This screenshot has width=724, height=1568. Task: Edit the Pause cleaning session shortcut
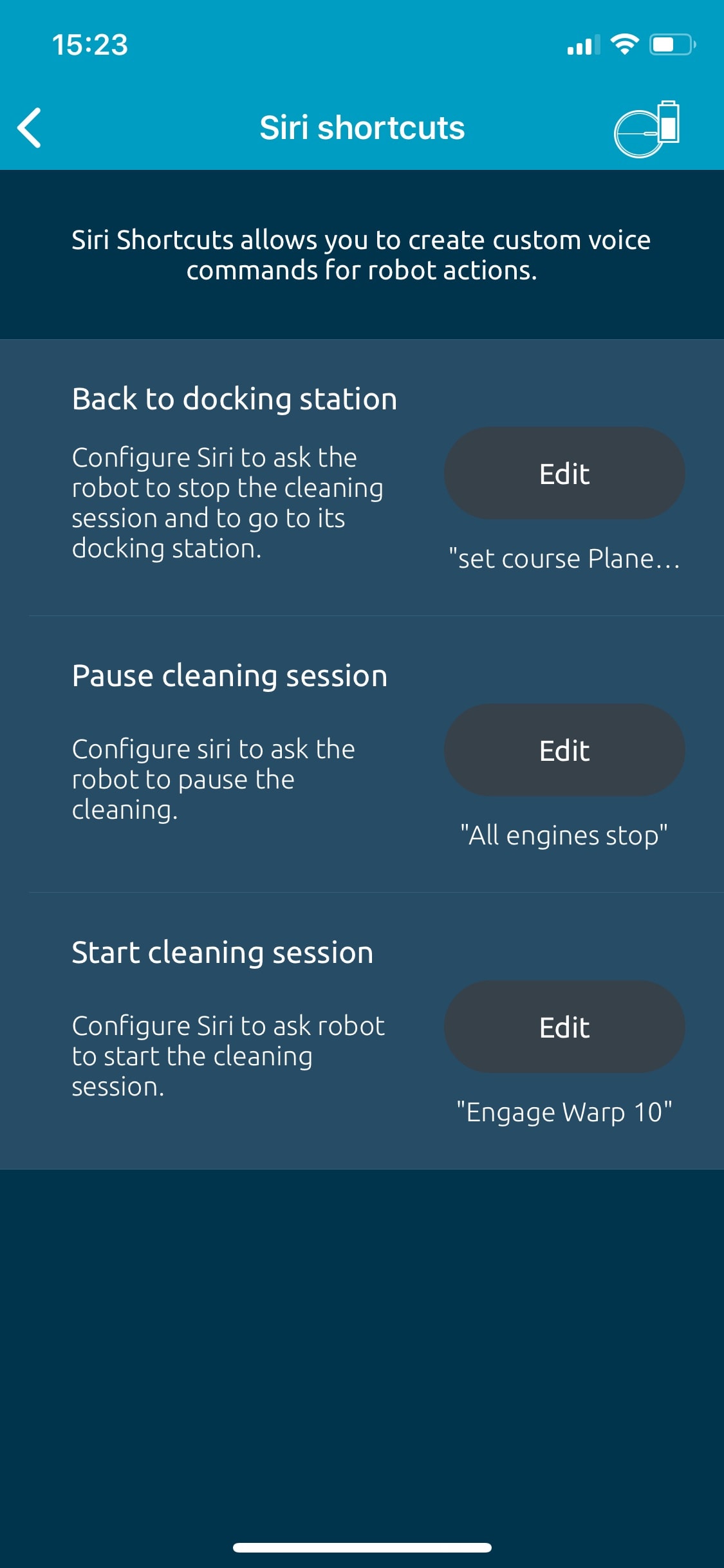tap(564, 750)
